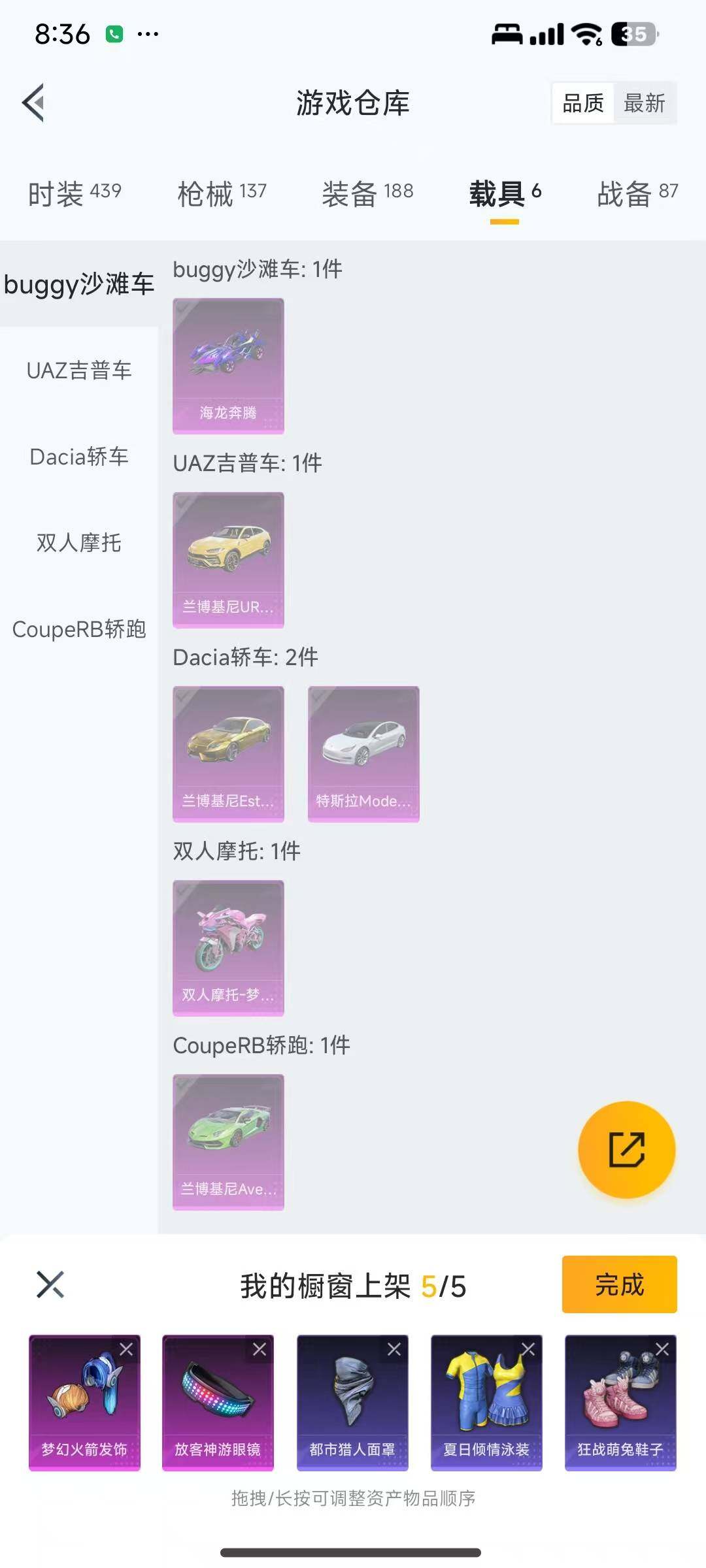Remove 狂战萌兔鞋子 from showcase
Image resolution: width=706 pixels, height=1568 pixels.
point(662,1349)
